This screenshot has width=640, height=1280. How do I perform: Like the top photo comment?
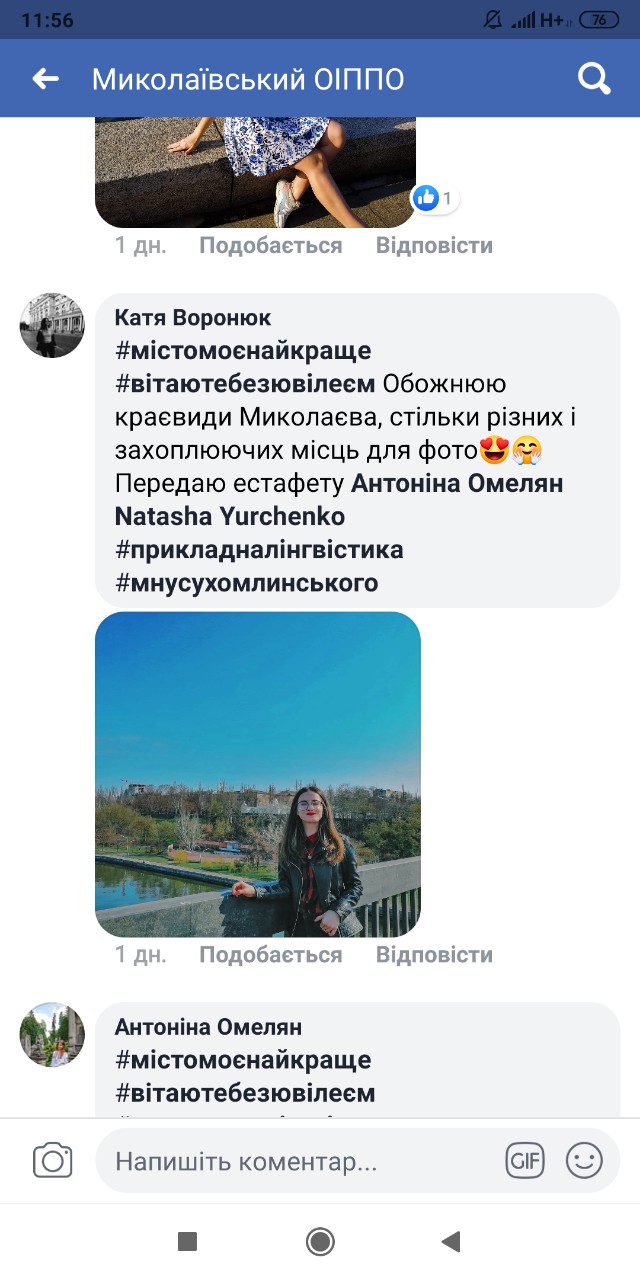(x=270, y=245)
